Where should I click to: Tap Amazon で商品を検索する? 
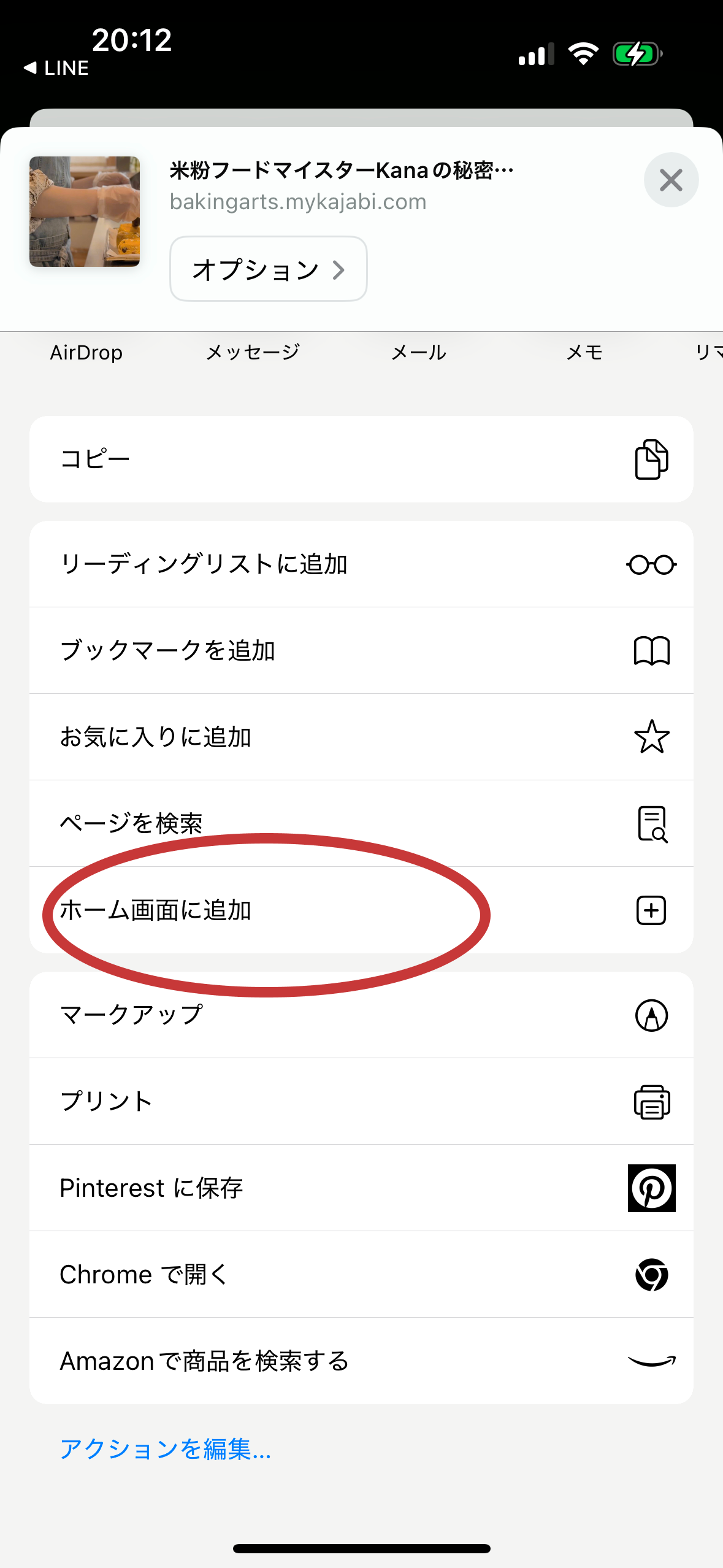[361, 1361]
